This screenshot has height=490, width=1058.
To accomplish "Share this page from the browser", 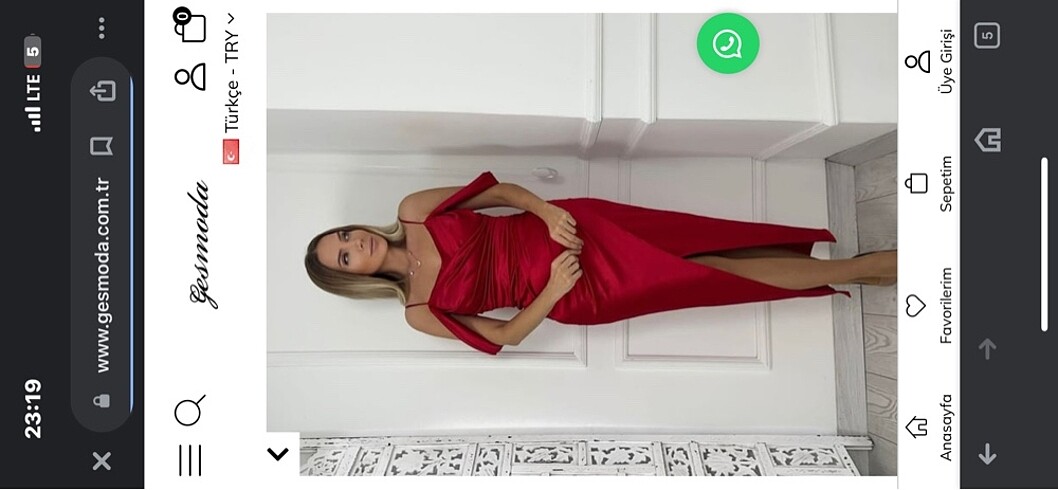I will [x=101, y=92].
